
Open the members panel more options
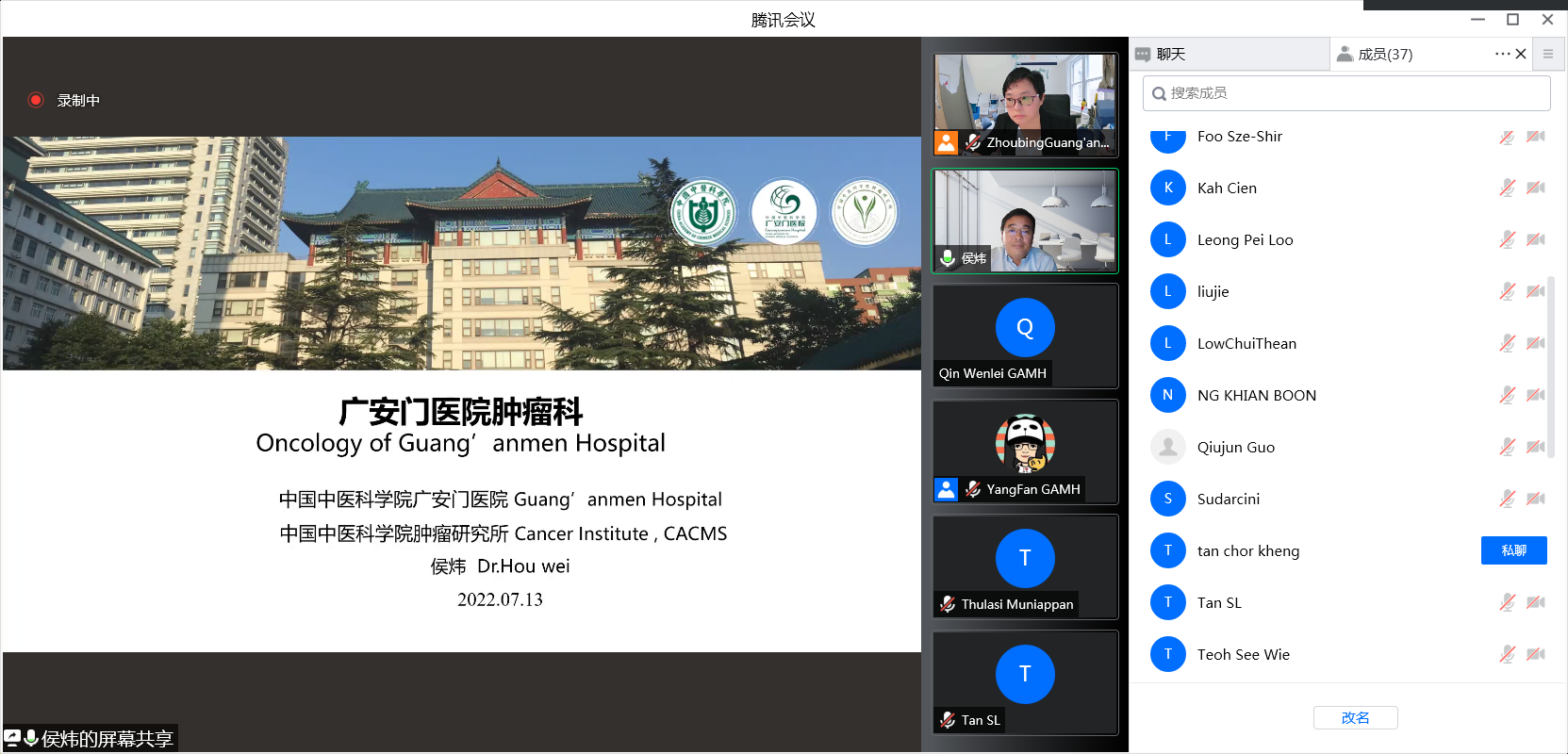(x=1501, y=54)
